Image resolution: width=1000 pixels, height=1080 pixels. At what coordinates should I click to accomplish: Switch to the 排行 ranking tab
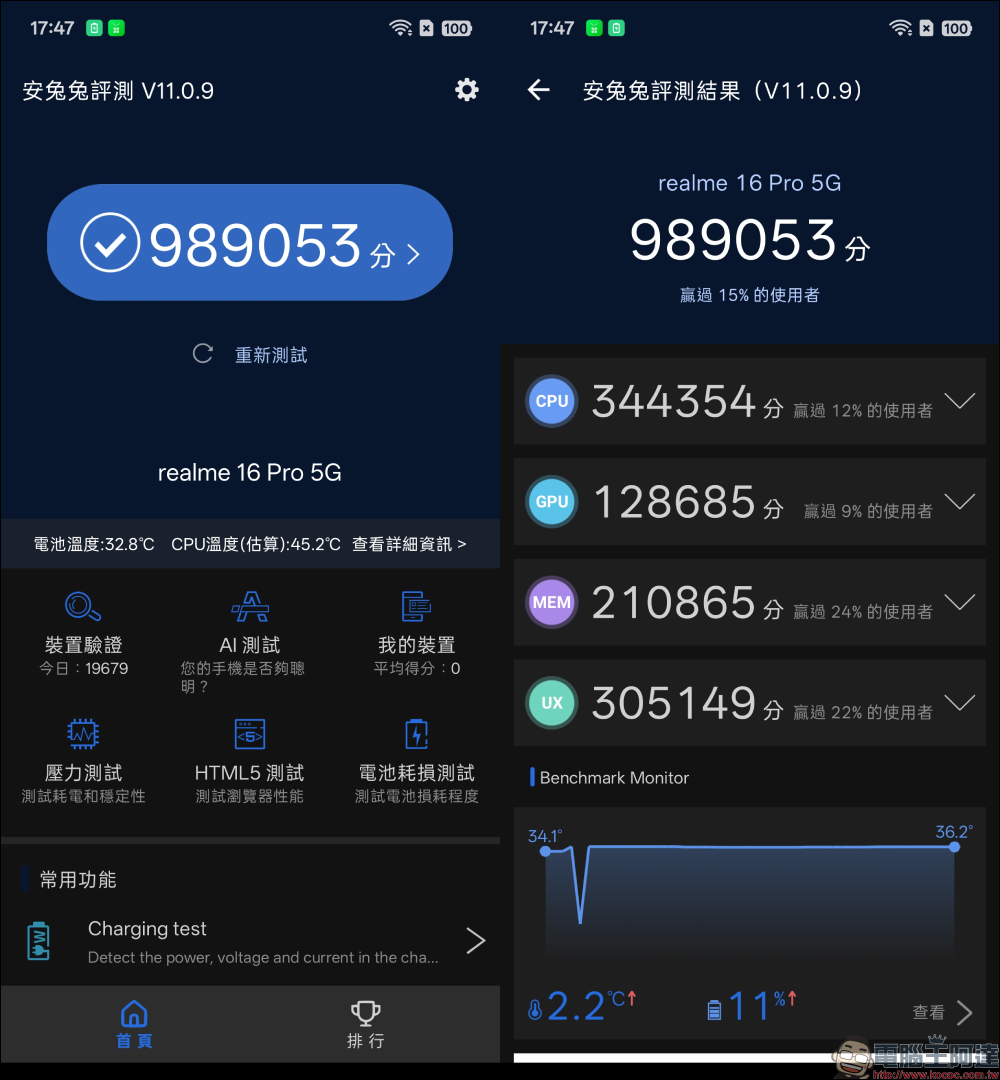[x=365, y=1024]
